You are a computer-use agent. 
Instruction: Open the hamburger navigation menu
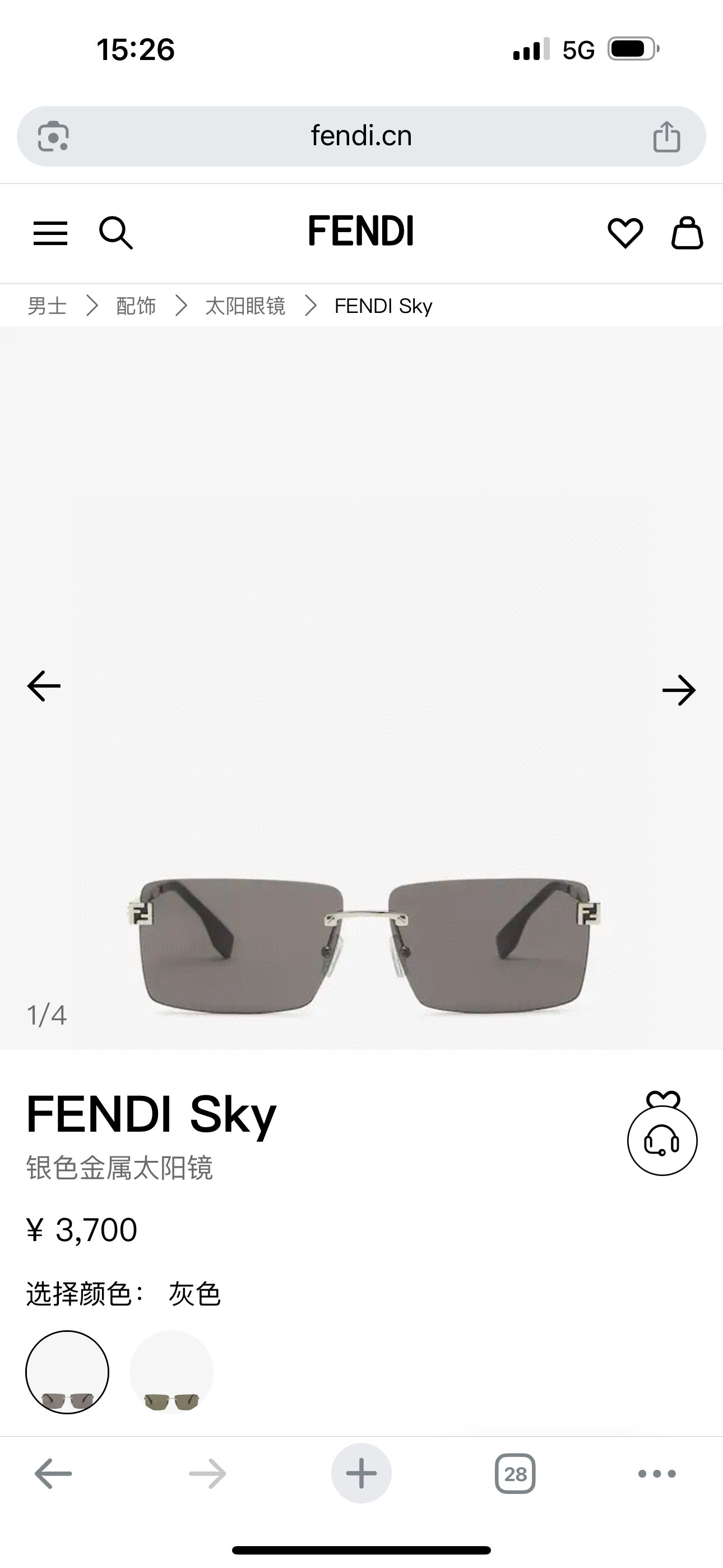[51, 233]
